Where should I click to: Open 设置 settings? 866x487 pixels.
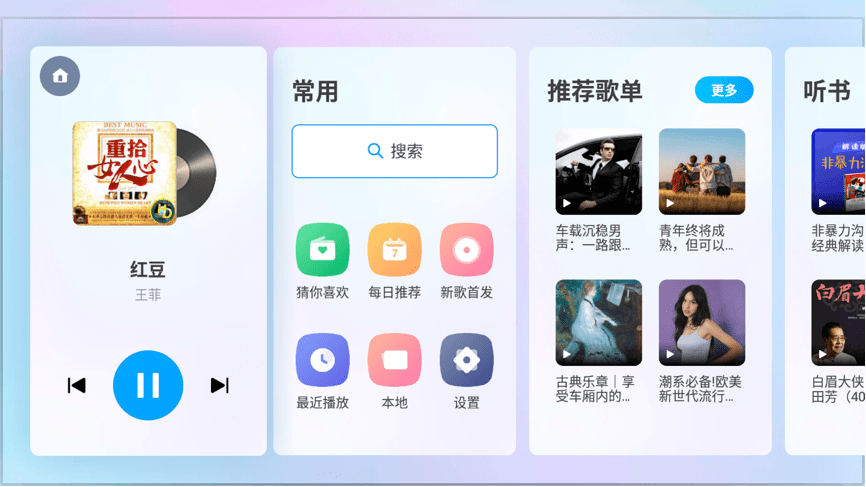tap(466, 360)
